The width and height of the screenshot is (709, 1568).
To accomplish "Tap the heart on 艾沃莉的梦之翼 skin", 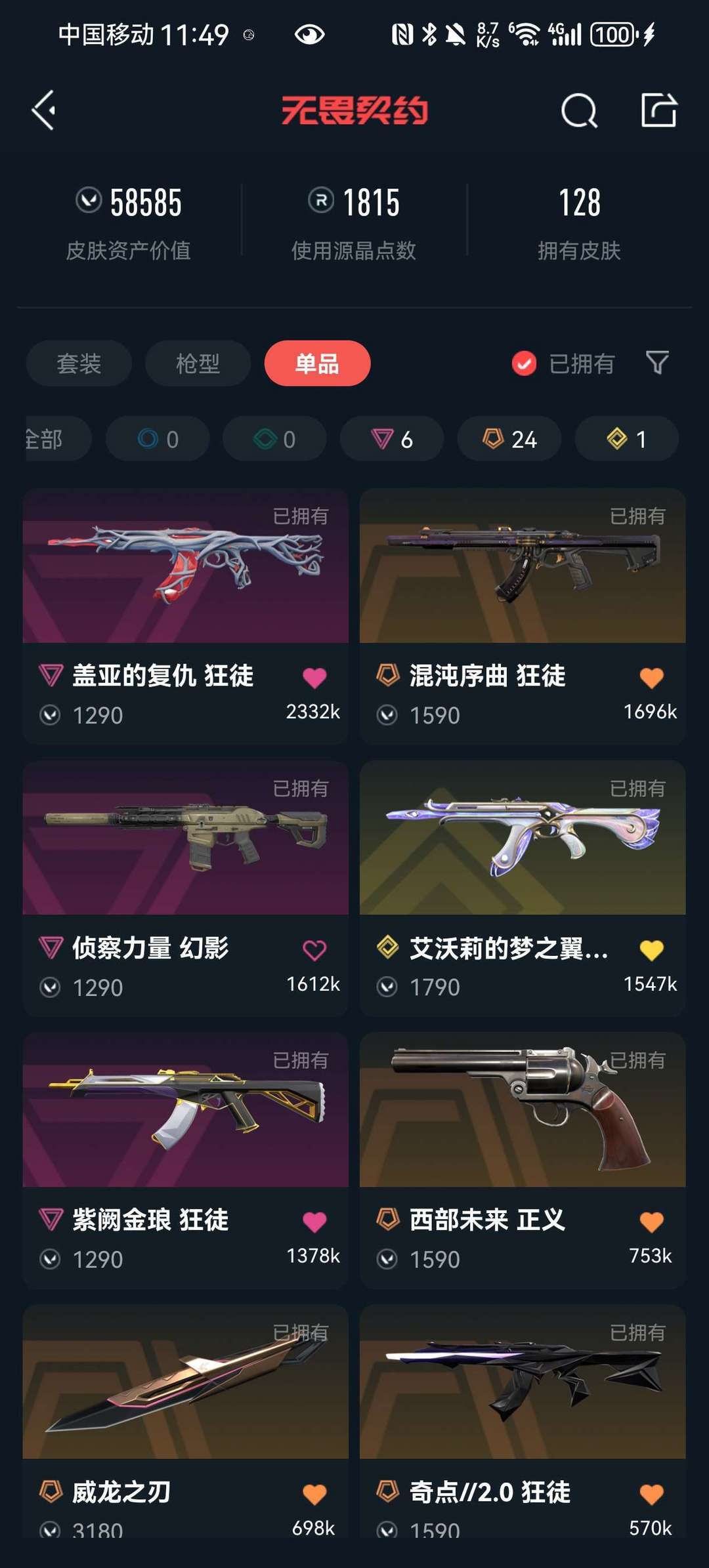I will click(652, 949).
